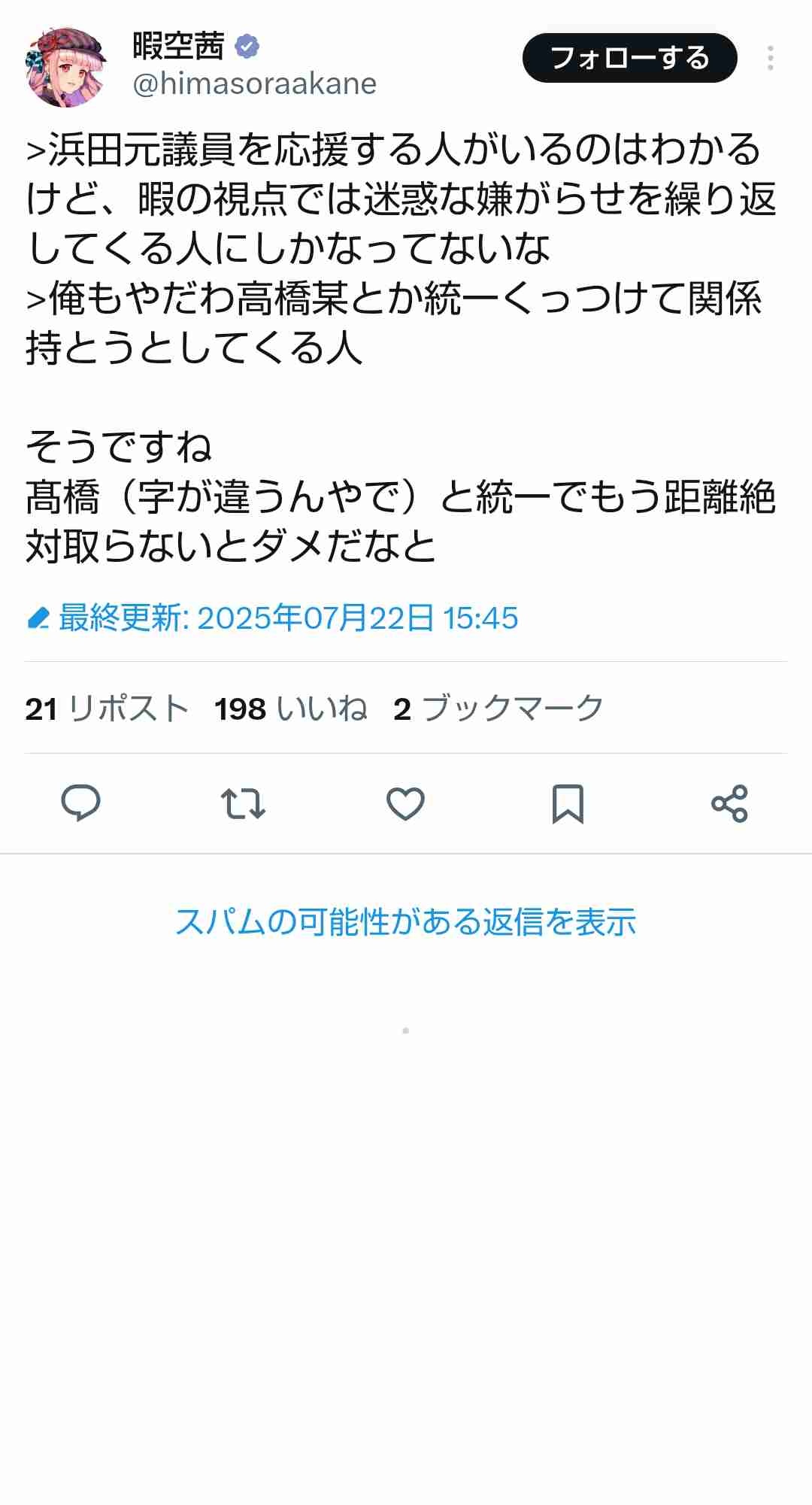The width and height of the screenshot is (812, 1505).
Task: Open the @himasoraakane handle
Action: (x=254, y=83)
